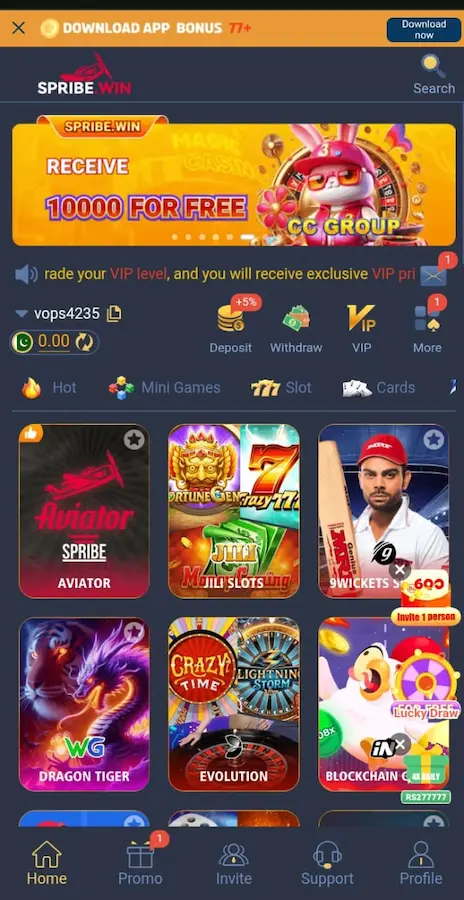Image resolution: width=464 pixels, height=900 pixels.
Task: Open the Withdraw option
Action: tap(296, 328)
